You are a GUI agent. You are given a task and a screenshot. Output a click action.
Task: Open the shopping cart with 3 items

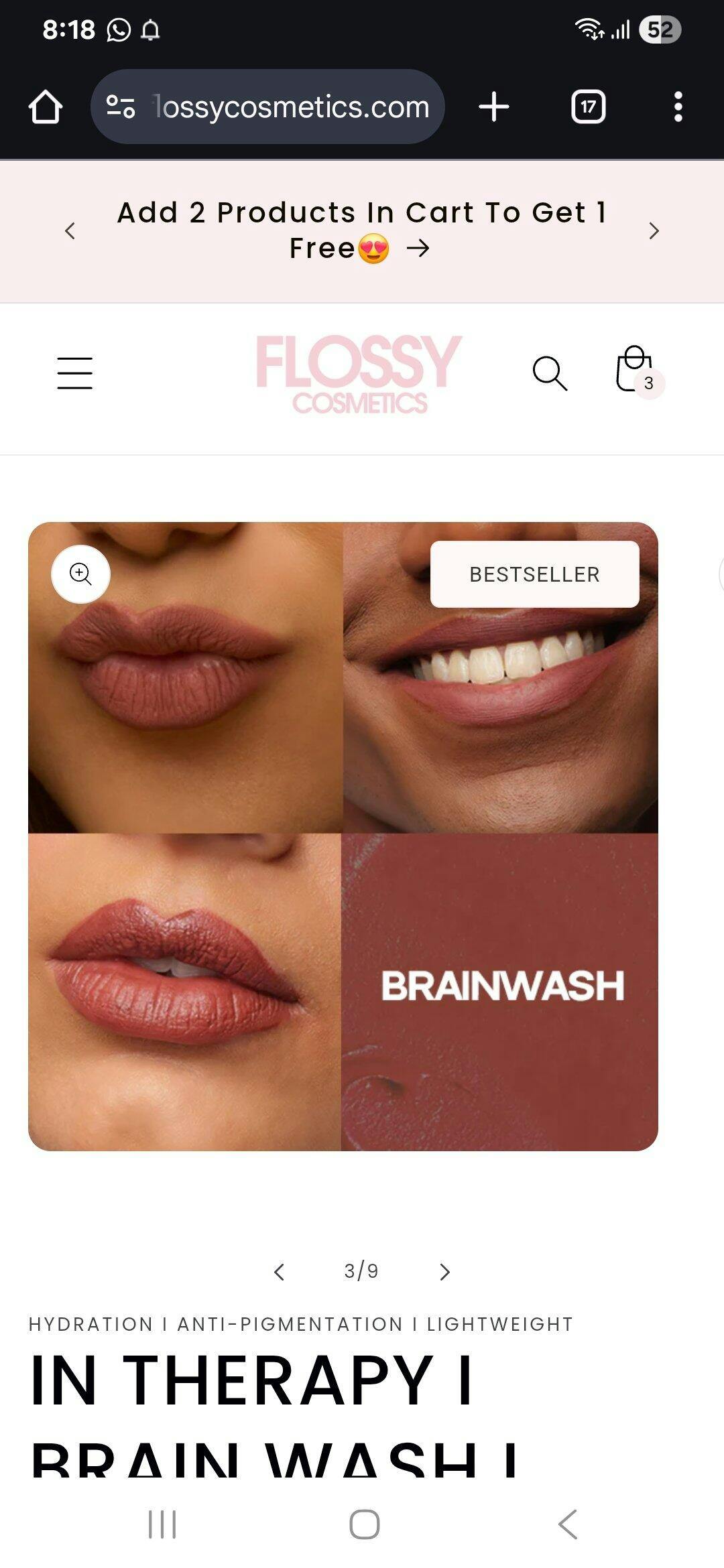coord(636,371)
